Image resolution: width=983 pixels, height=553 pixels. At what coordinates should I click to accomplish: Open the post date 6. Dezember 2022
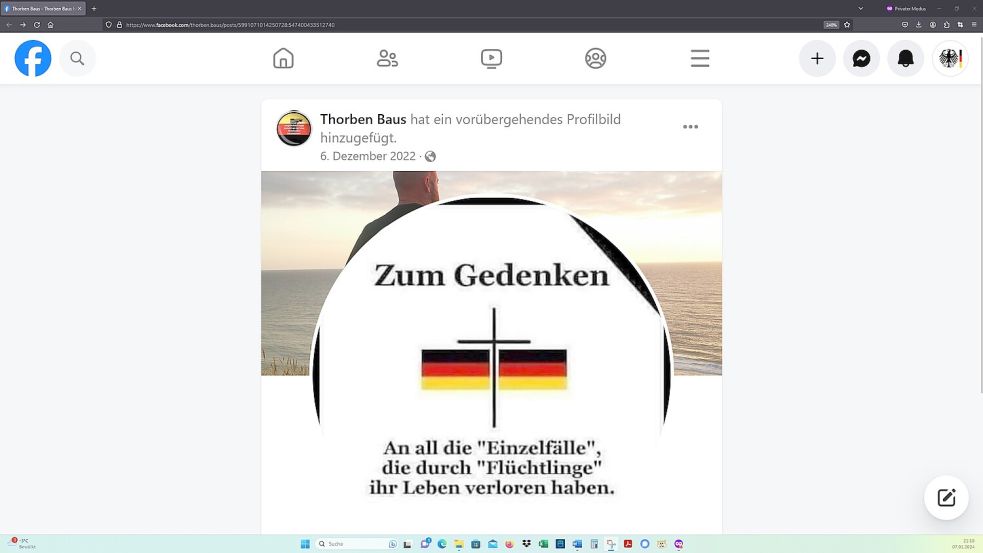(367, 156)
